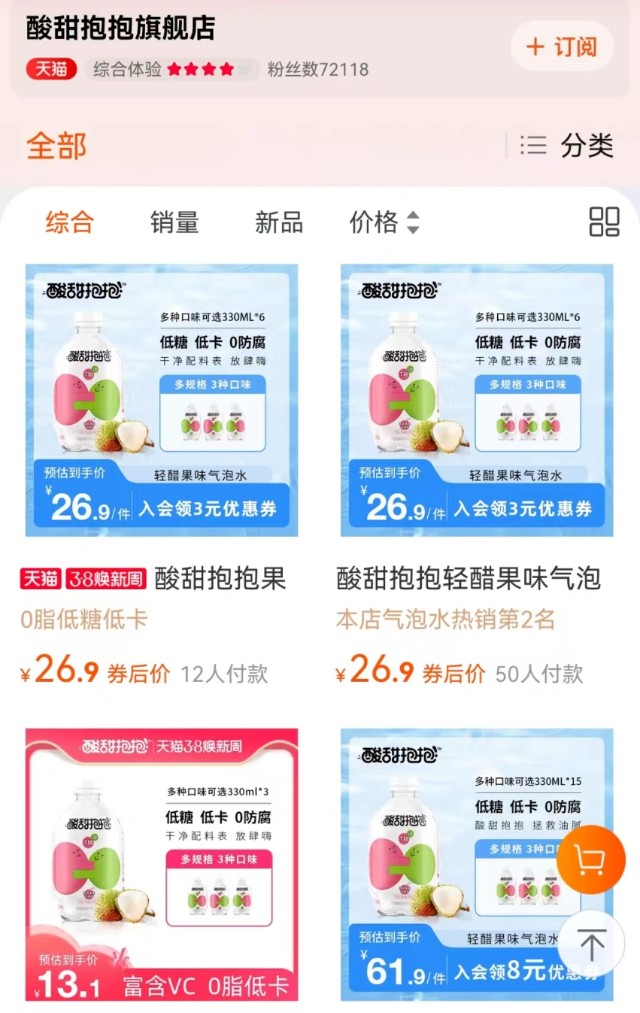640x1013 pixels.
Task: Select the 全部 tab
Action: pos(56,146)
